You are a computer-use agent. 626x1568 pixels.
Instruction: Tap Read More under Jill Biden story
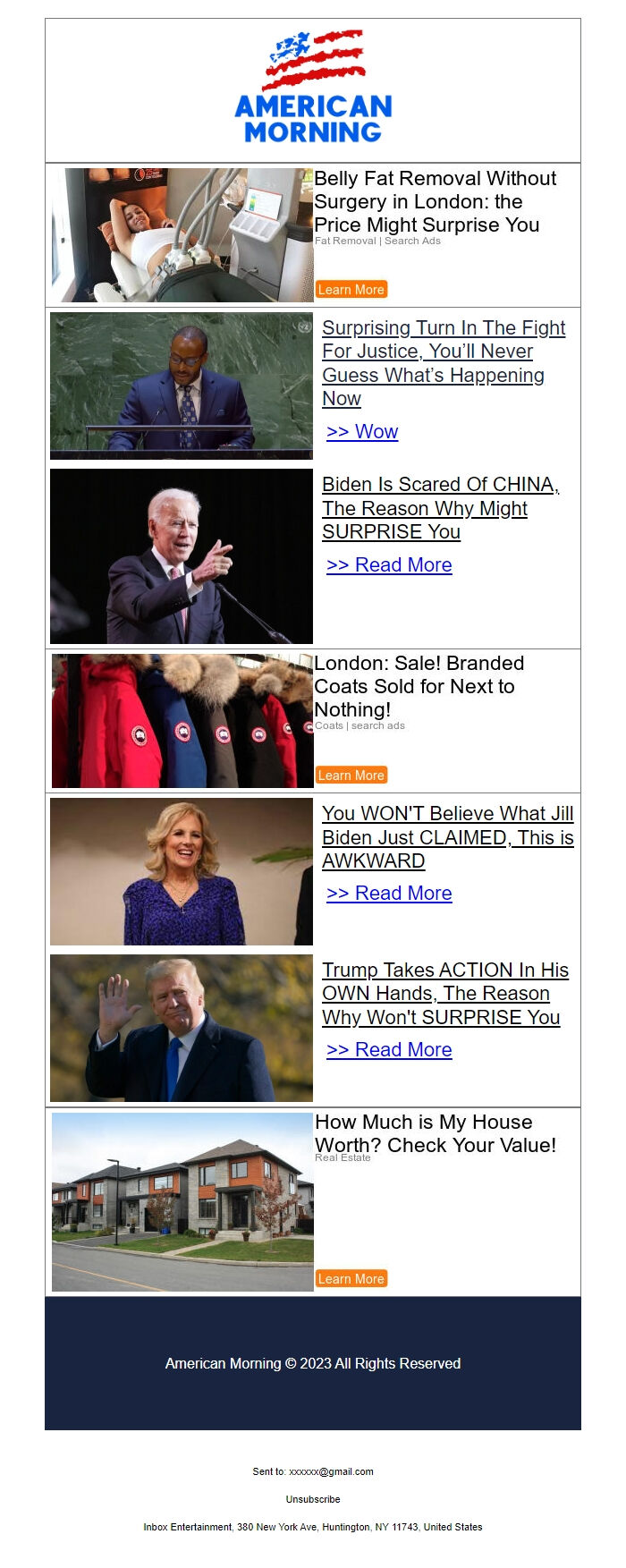click(389, 894)
